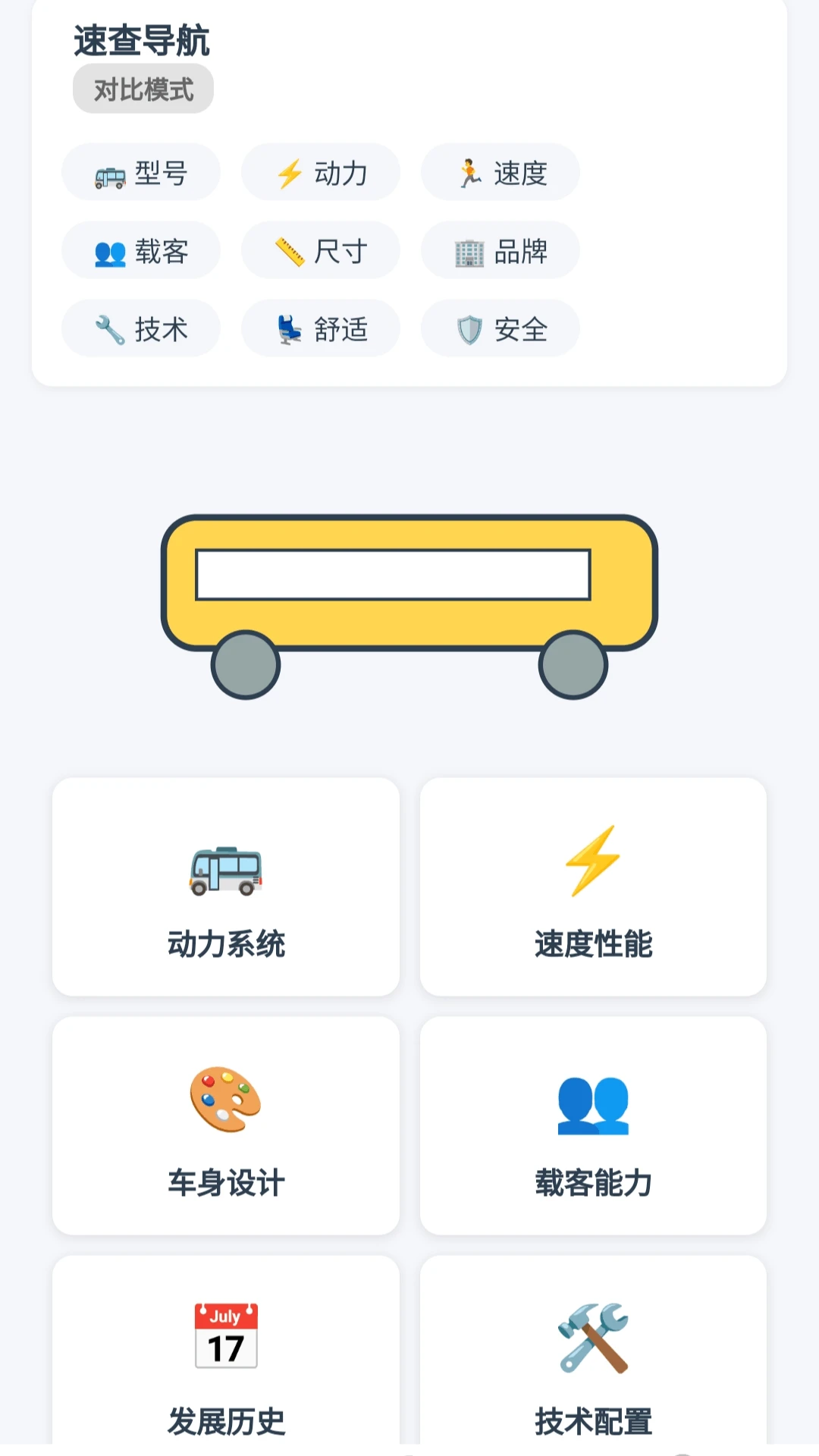Click the wrench icon on the 技术 chip

tap(108, 328)
